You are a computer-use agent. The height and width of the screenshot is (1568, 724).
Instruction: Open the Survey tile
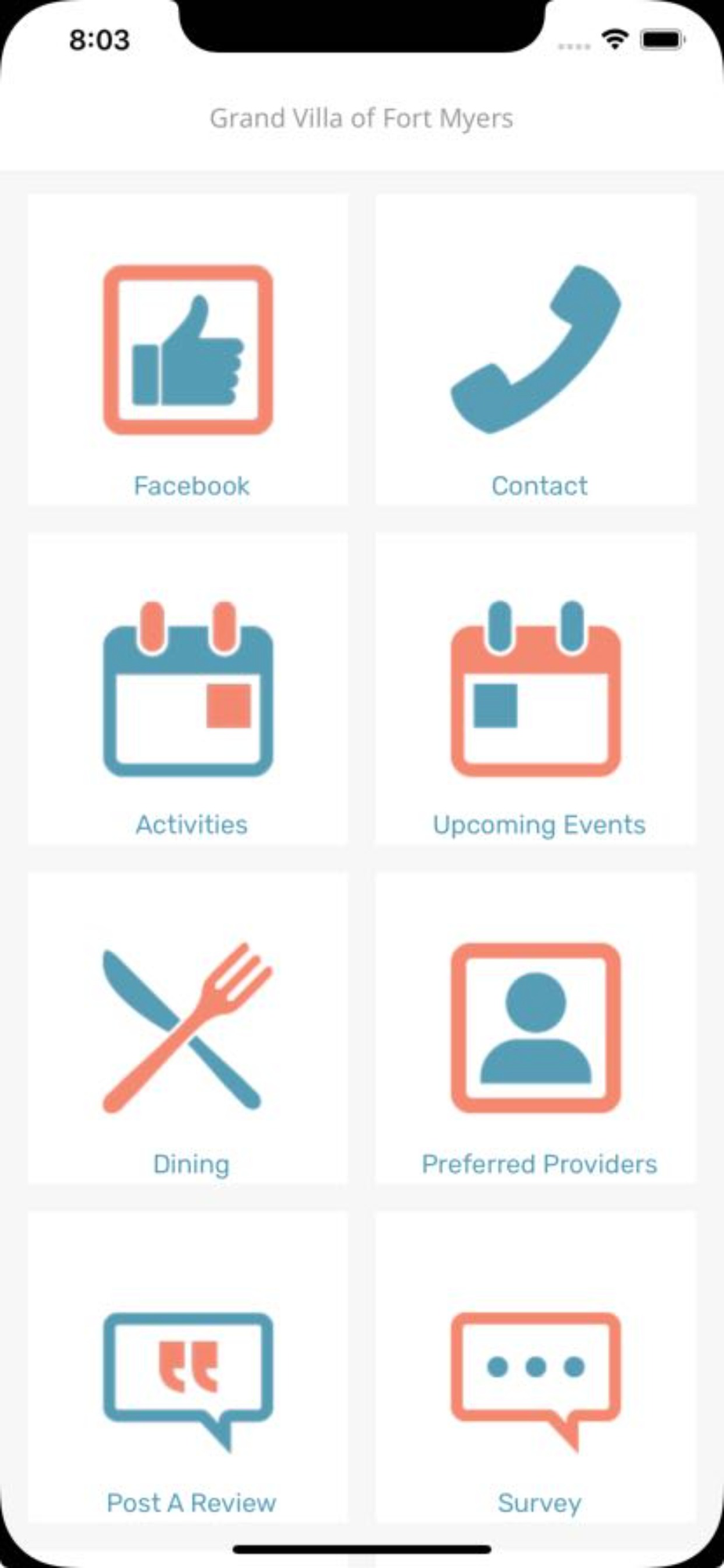click(x=535, y=1367)
